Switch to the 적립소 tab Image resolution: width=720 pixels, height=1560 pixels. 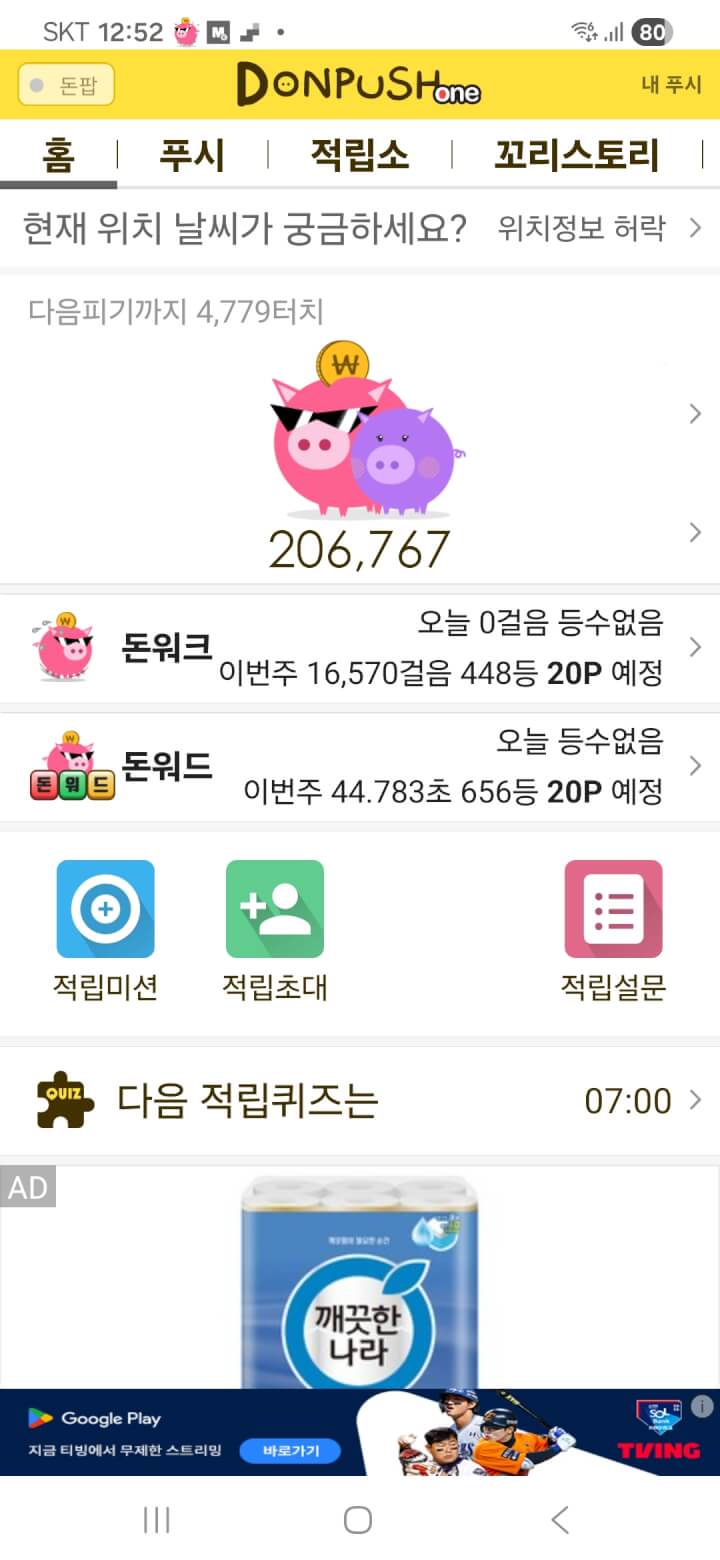point(359,156)
